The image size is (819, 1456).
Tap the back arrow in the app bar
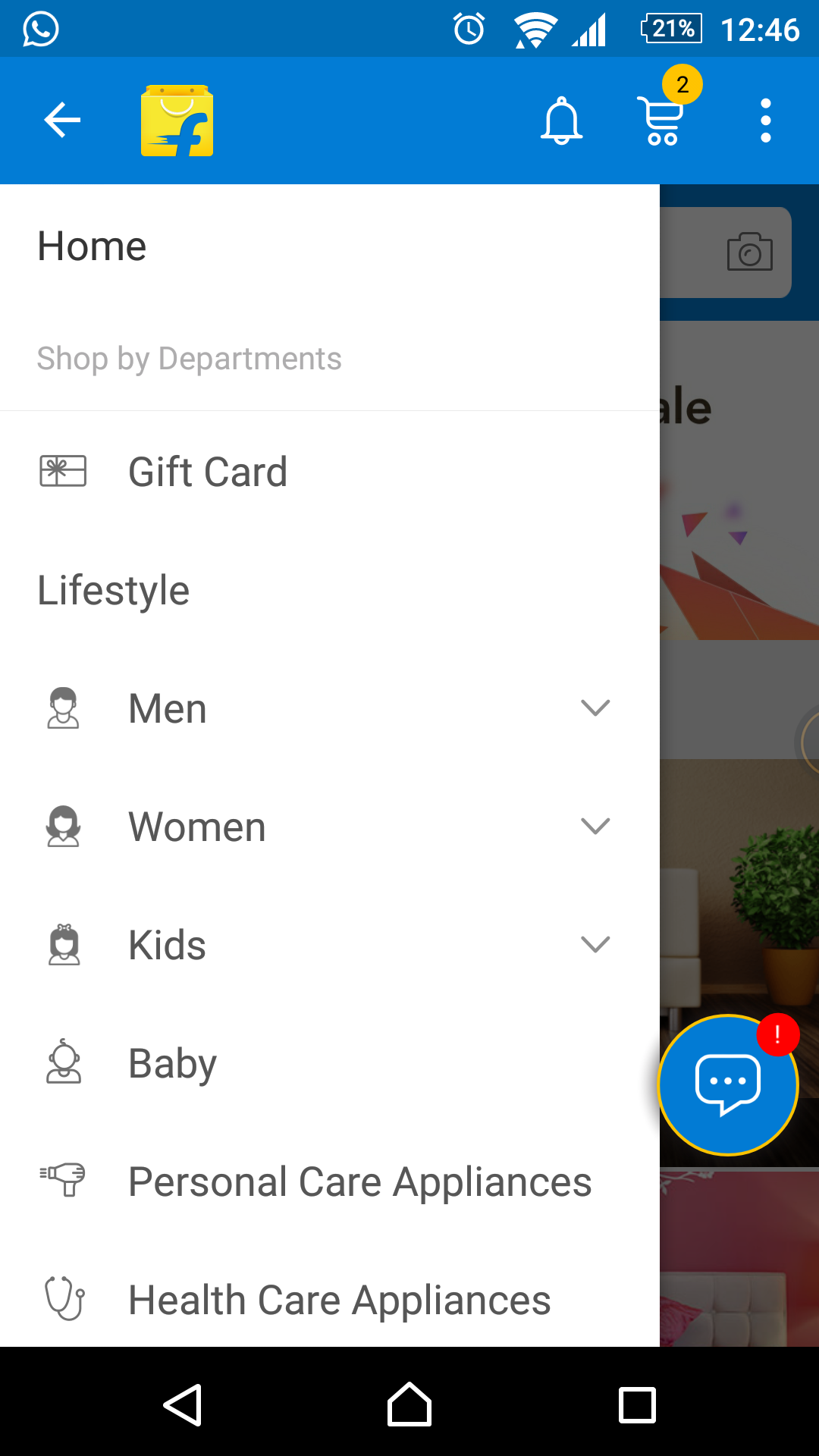tap(62, 120)
